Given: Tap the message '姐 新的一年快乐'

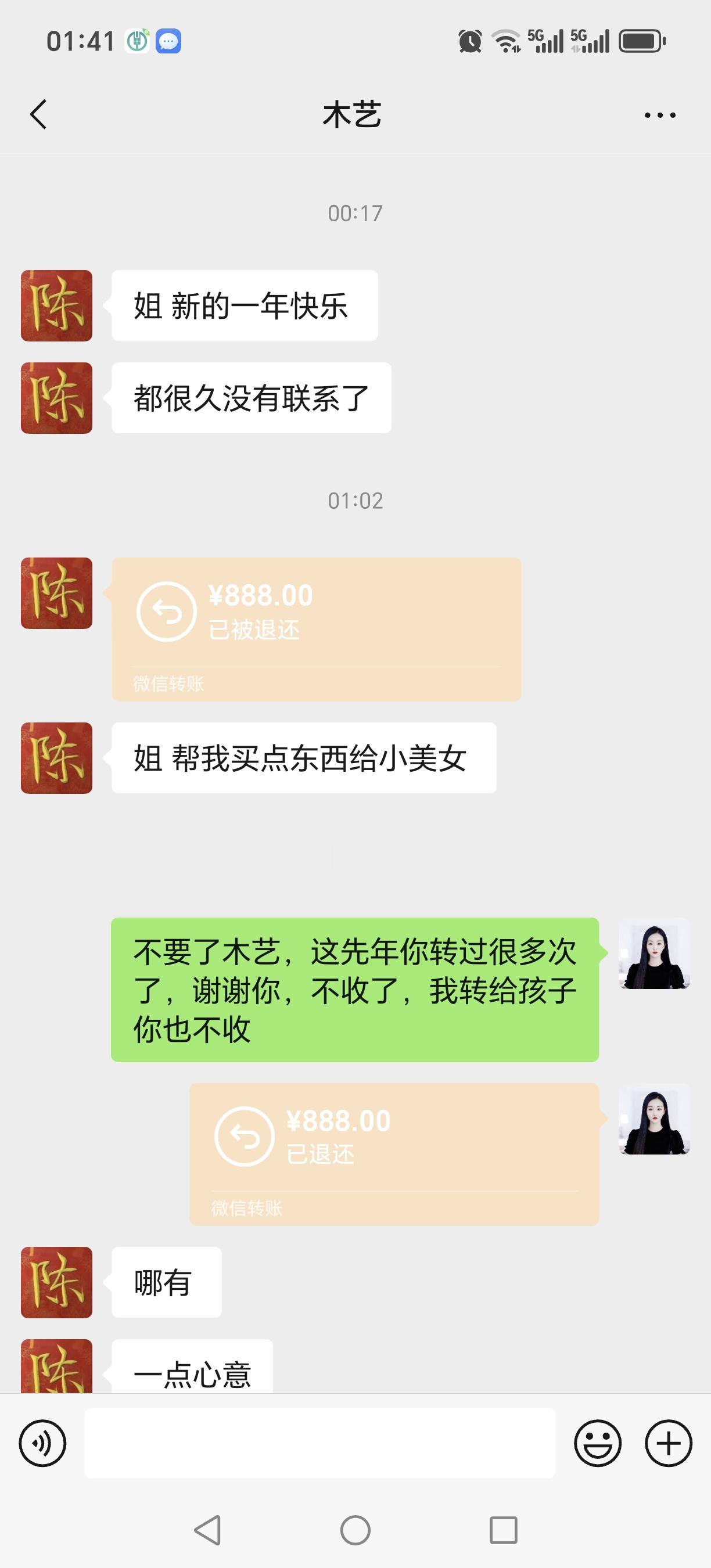Looking at the screenshot, I should coord(243,307).
